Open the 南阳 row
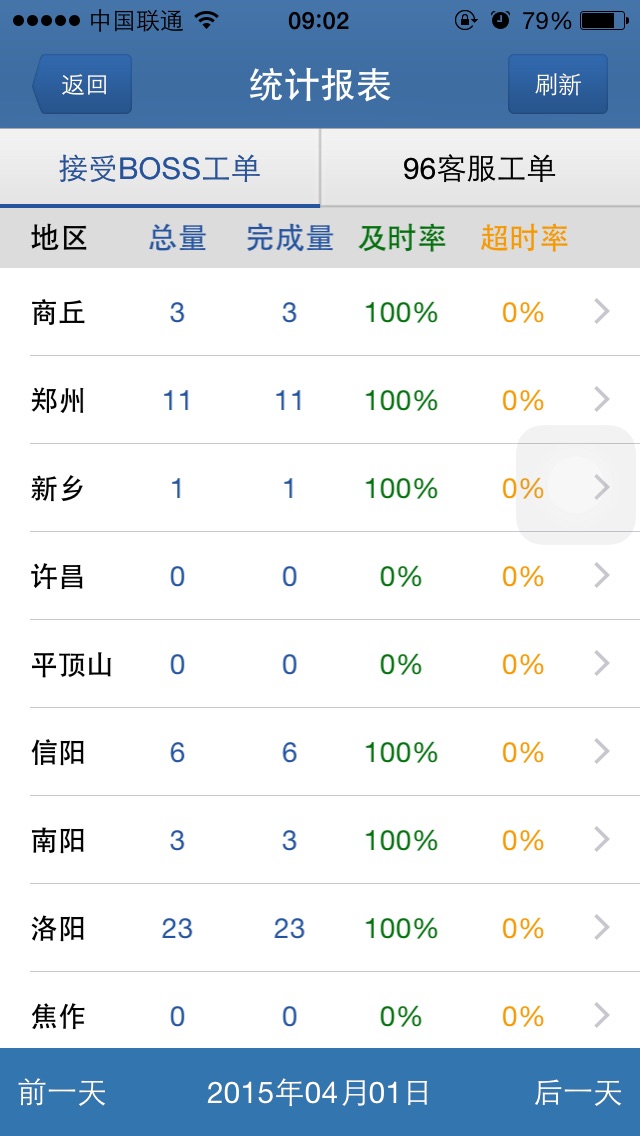 pyautogui.click(x=320, y=840)
